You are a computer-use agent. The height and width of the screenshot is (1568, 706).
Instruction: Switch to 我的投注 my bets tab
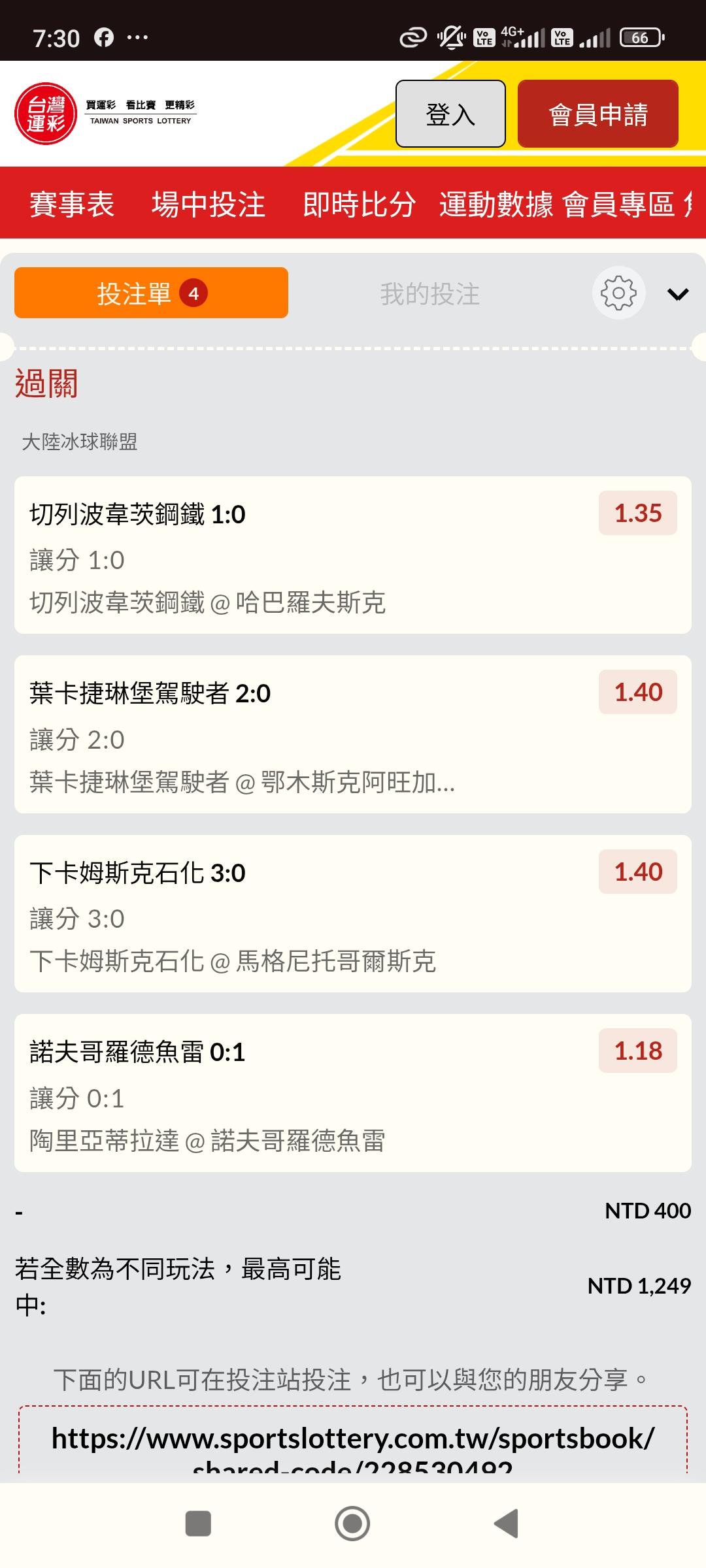[429, 293]
